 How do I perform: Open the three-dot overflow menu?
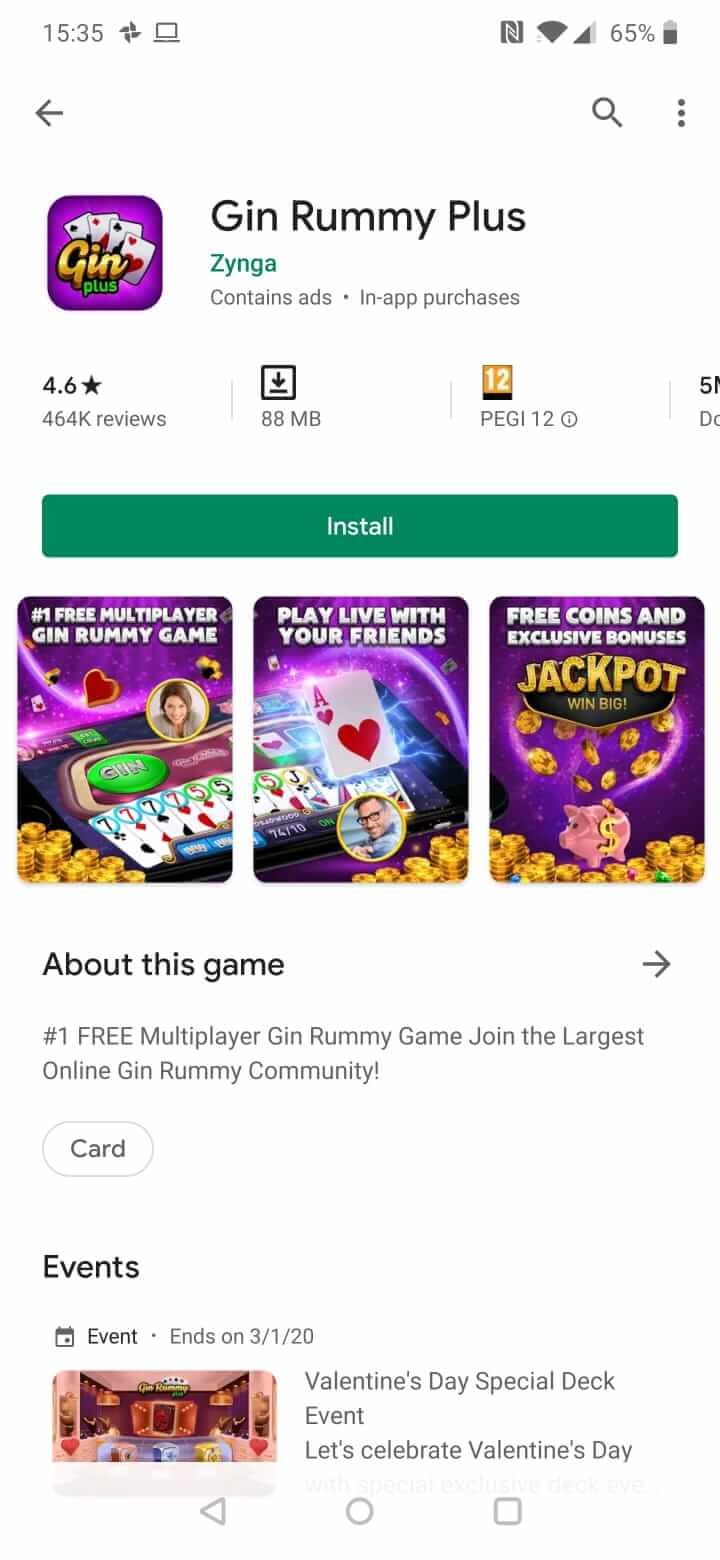pos(681,113)
